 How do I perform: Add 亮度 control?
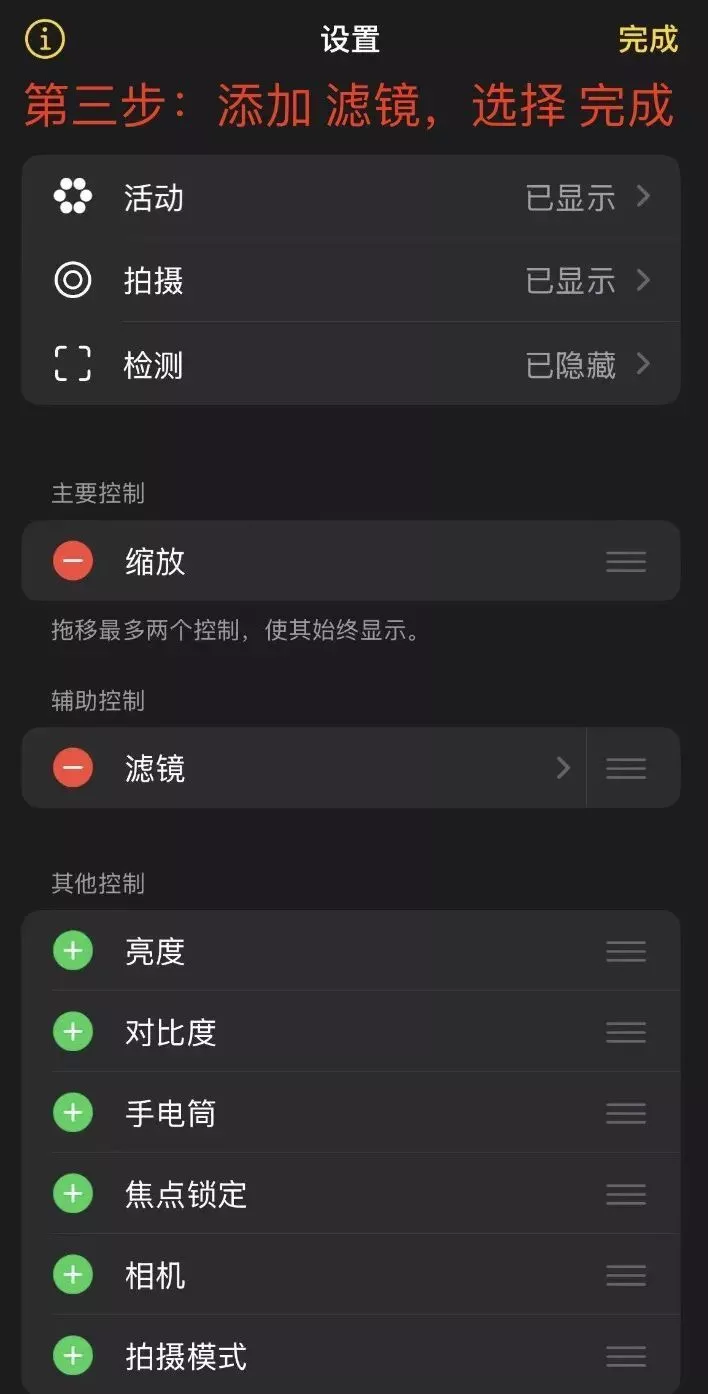click(73, 950)
